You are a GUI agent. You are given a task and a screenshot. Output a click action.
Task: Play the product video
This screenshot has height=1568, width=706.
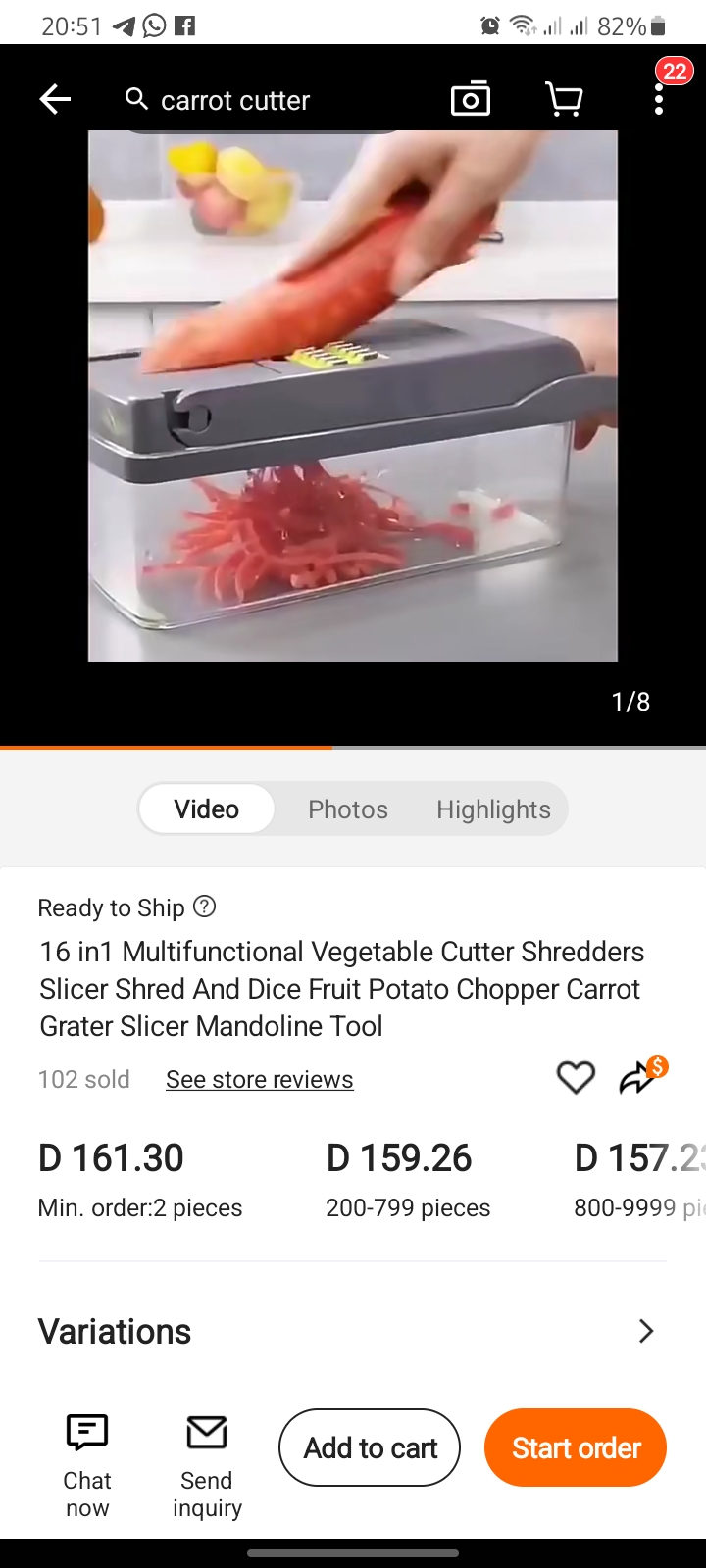(353, 396)
